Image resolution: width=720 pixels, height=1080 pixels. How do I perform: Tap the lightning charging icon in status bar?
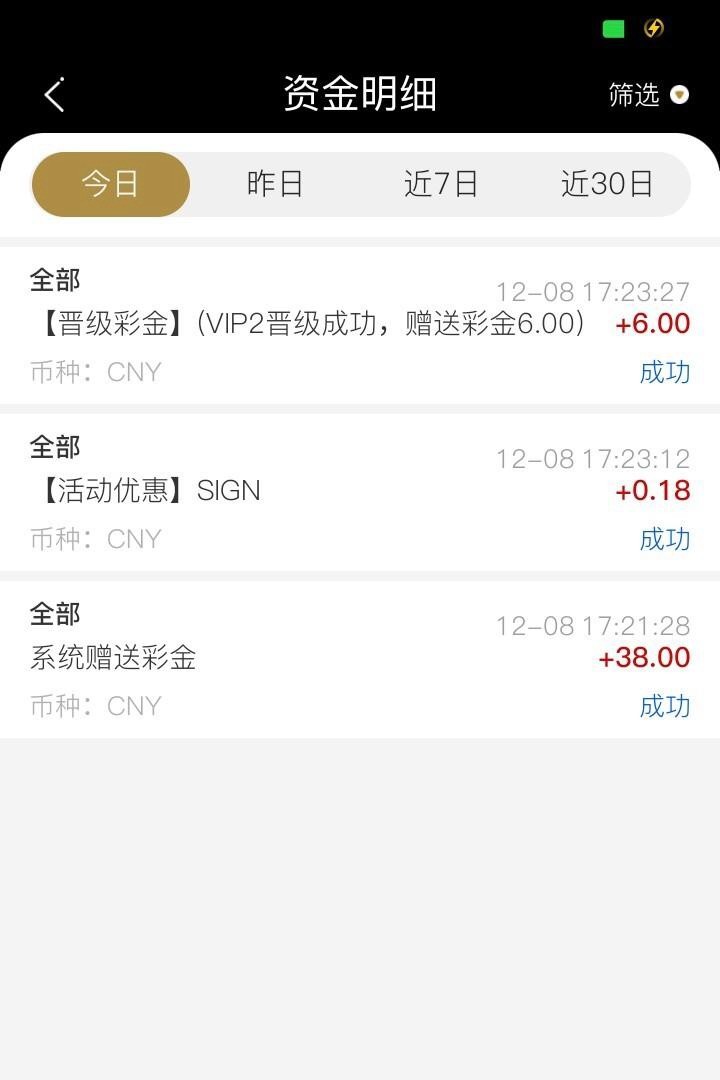click(x=655, y=29)
